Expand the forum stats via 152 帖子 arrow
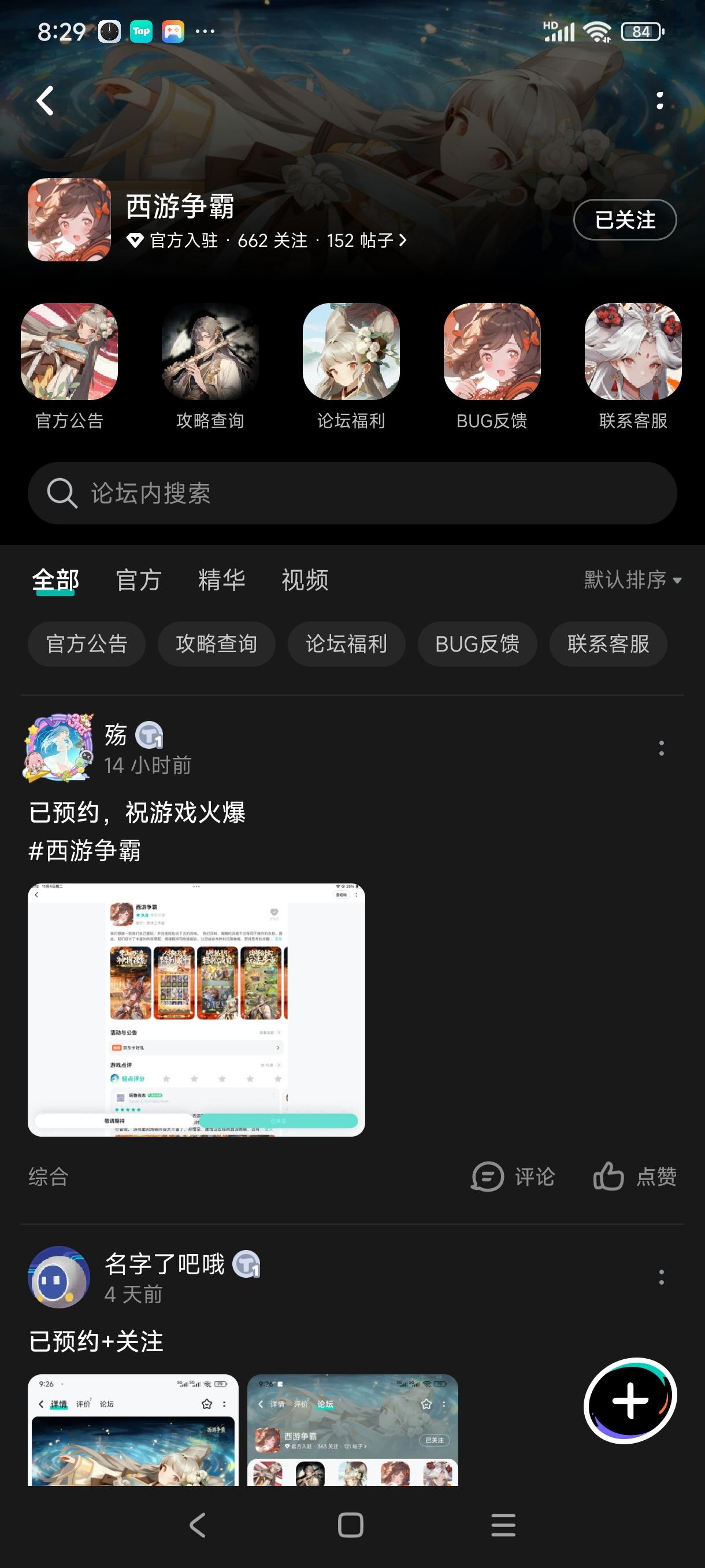Viewport: 705px width, 1568px height. (365, 240)
